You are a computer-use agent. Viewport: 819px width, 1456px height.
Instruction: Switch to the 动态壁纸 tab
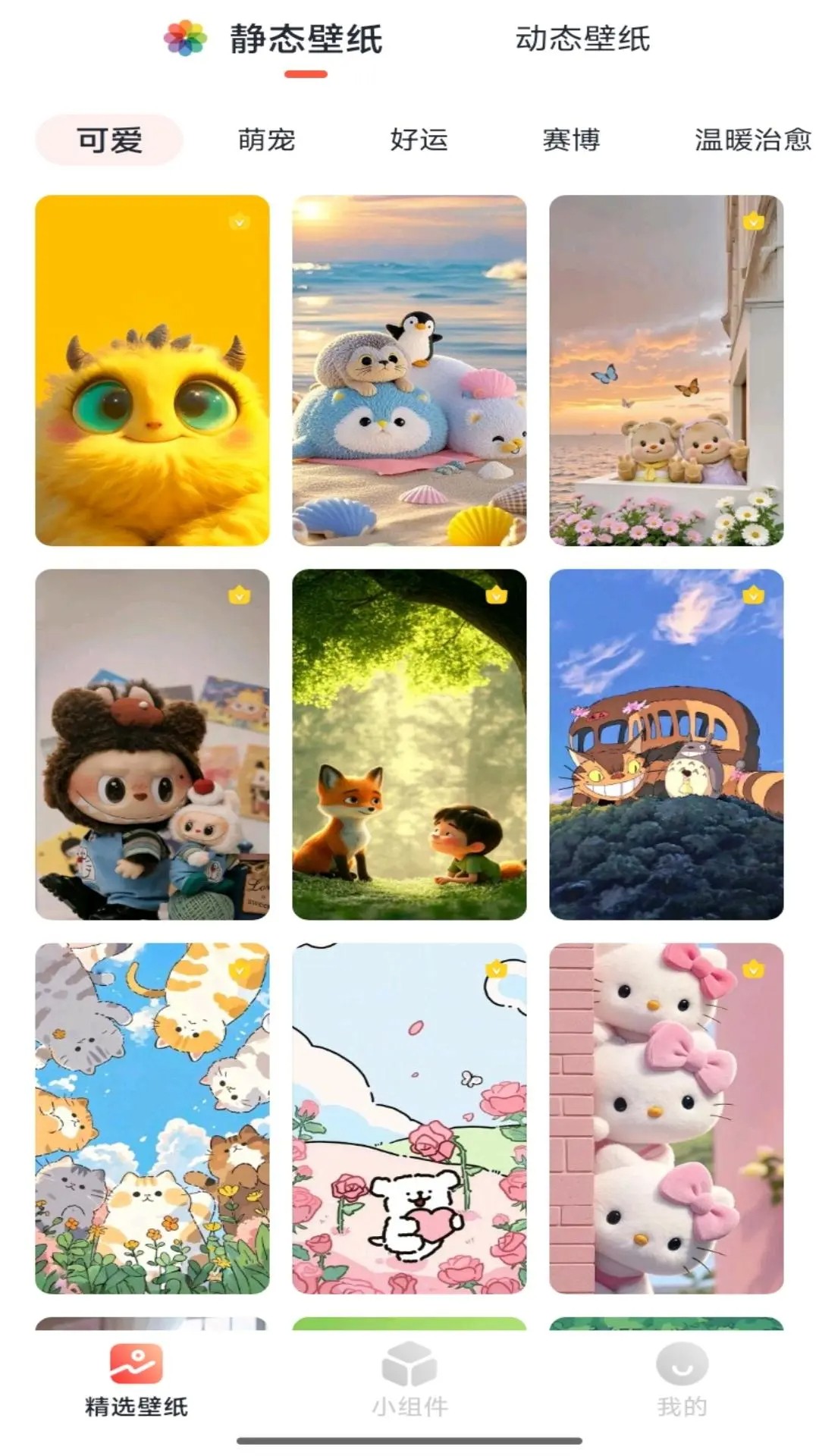582,39
